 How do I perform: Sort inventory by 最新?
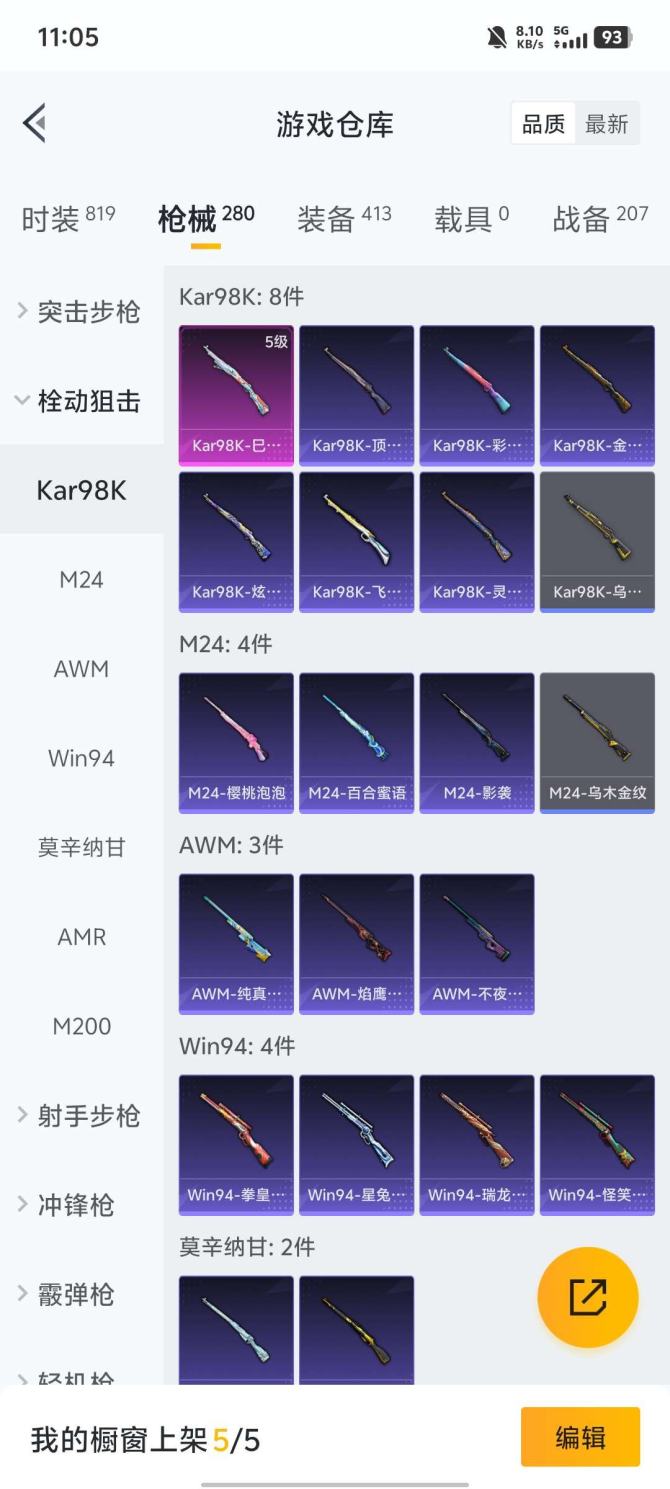606,124
